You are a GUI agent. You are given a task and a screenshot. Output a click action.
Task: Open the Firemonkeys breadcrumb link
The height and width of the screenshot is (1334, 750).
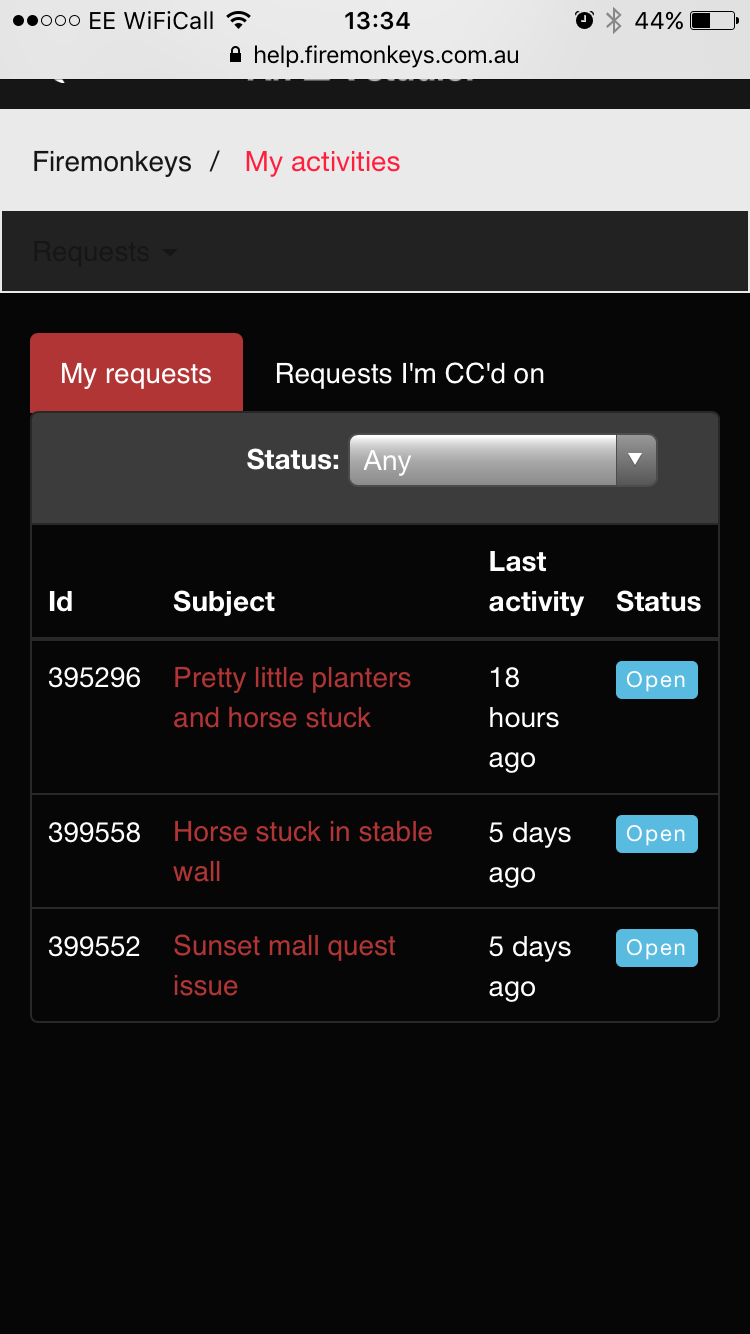pos(112,162)
